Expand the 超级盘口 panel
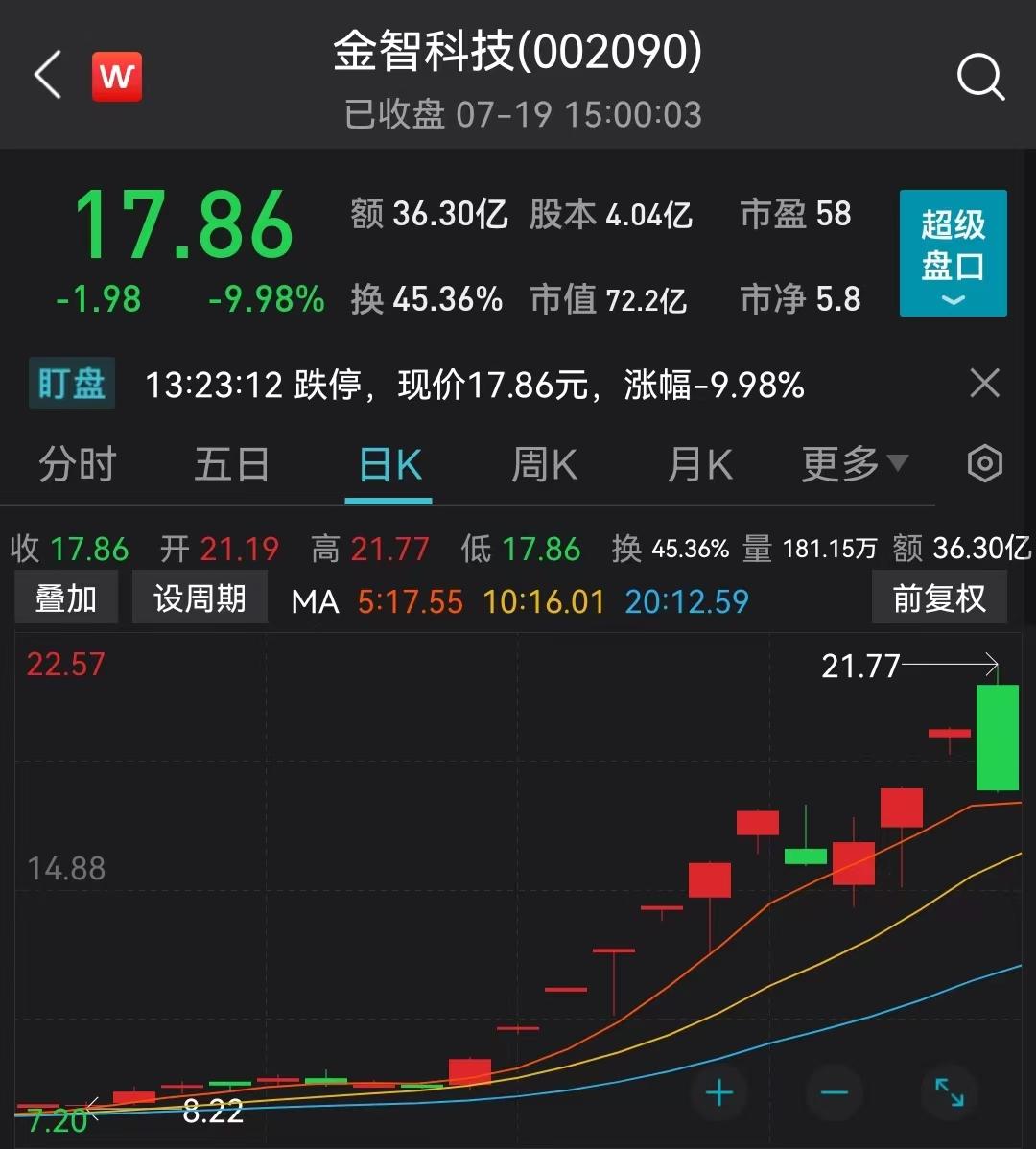 [x=953, y=253]
